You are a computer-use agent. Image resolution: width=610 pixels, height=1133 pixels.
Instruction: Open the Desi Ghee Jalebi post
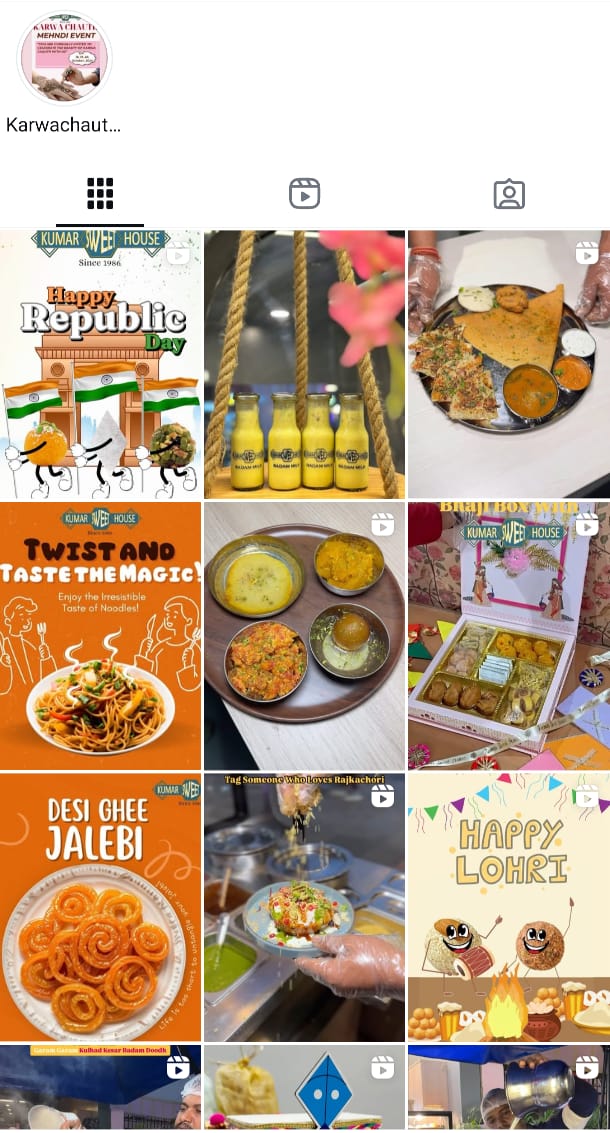(100, 908)
